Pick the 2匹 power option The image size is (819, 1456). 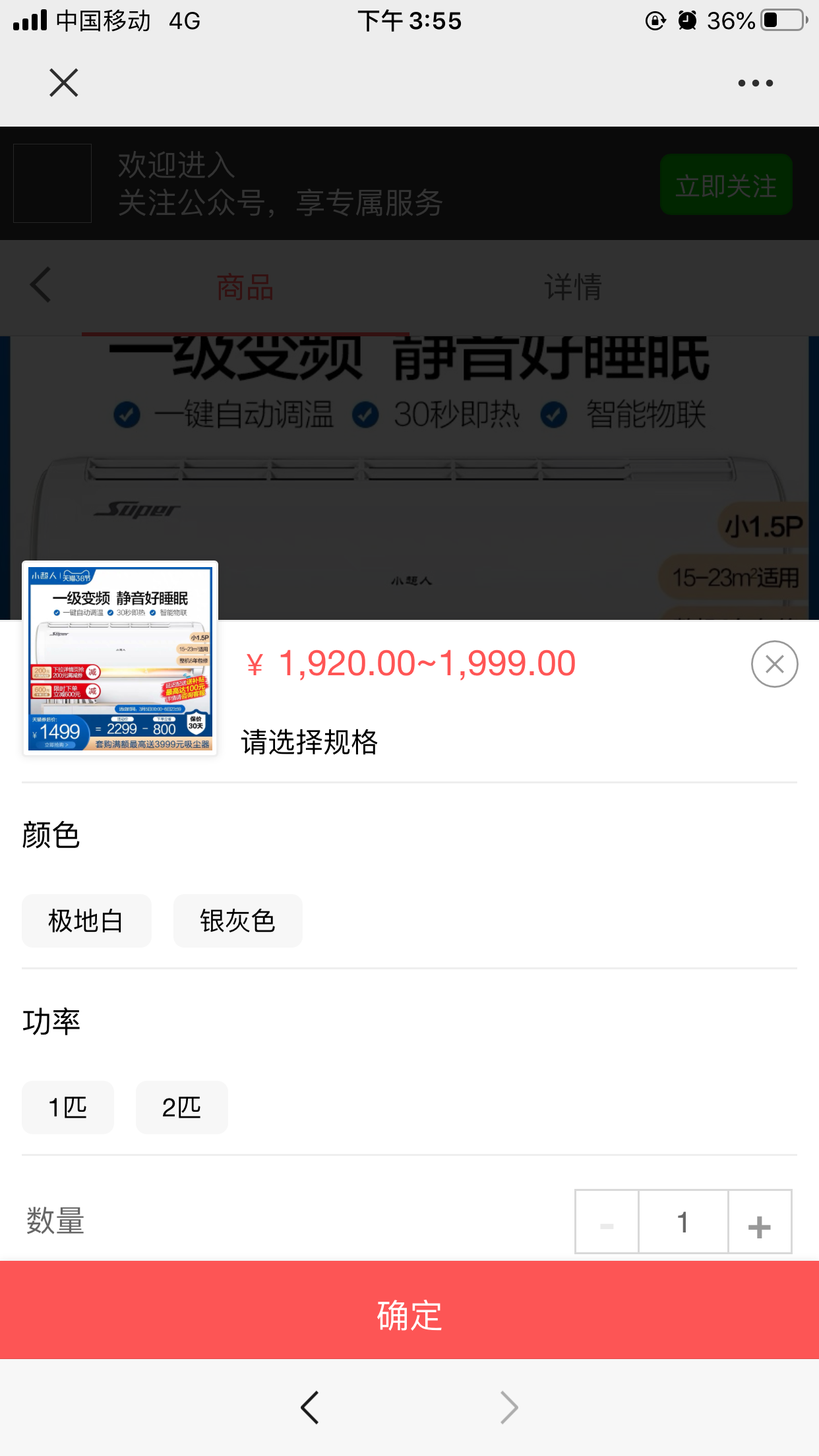click(x=181, y=1107)
